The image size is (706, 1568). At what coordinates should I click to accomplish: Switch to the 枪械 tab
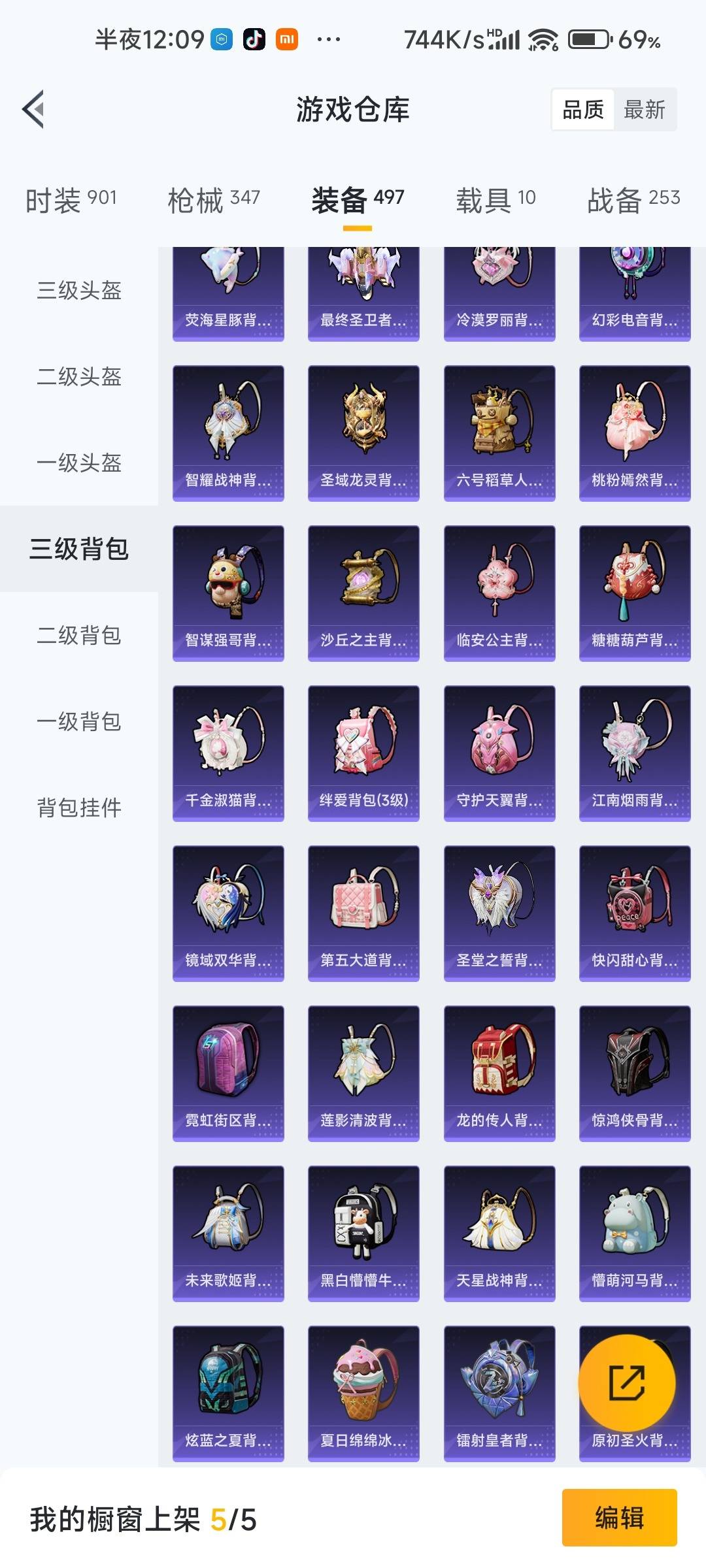214,199
